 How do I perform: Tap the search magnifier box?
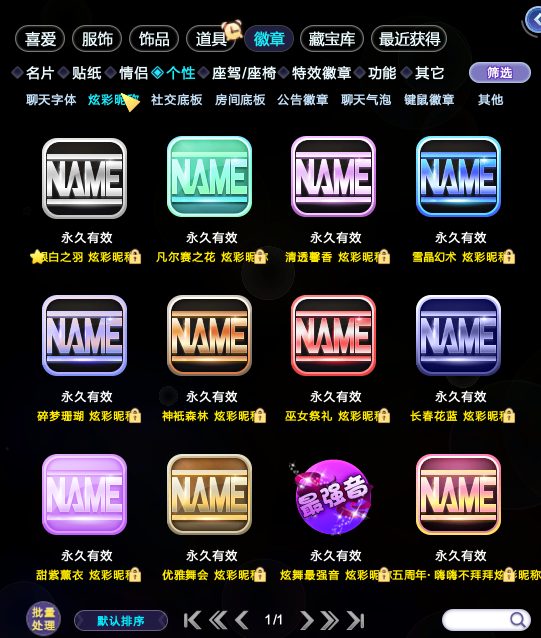[x=486, y=620]
